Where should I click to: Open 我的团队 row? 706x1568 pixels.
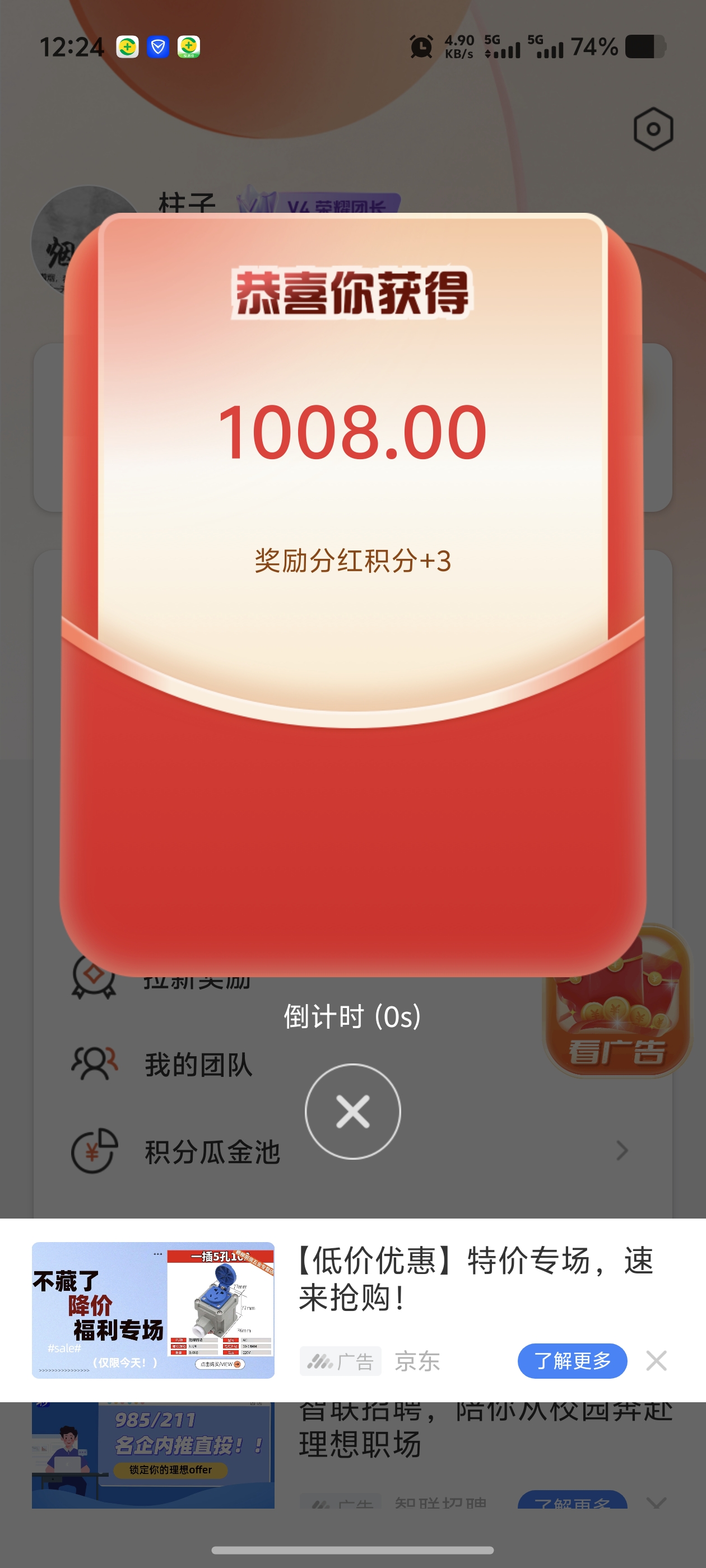[352, 1065]
